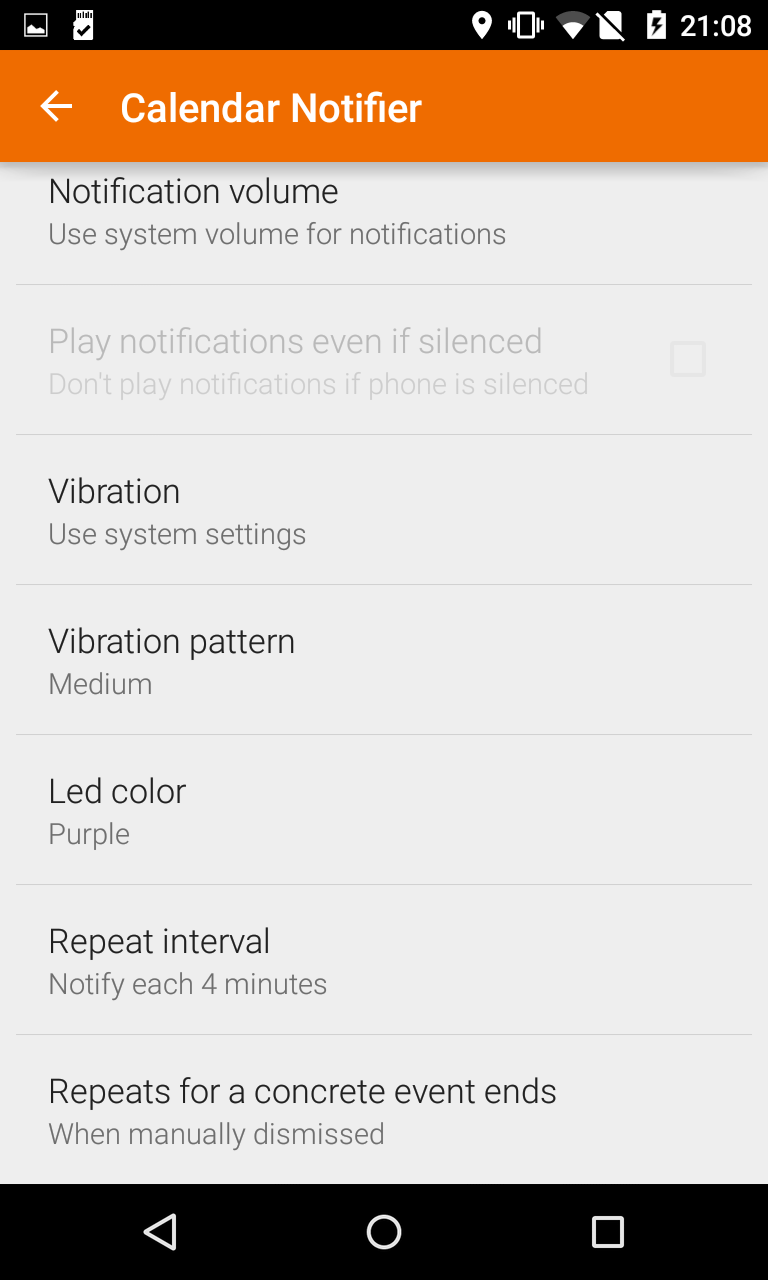Tap the system home button

(384, 1232)
